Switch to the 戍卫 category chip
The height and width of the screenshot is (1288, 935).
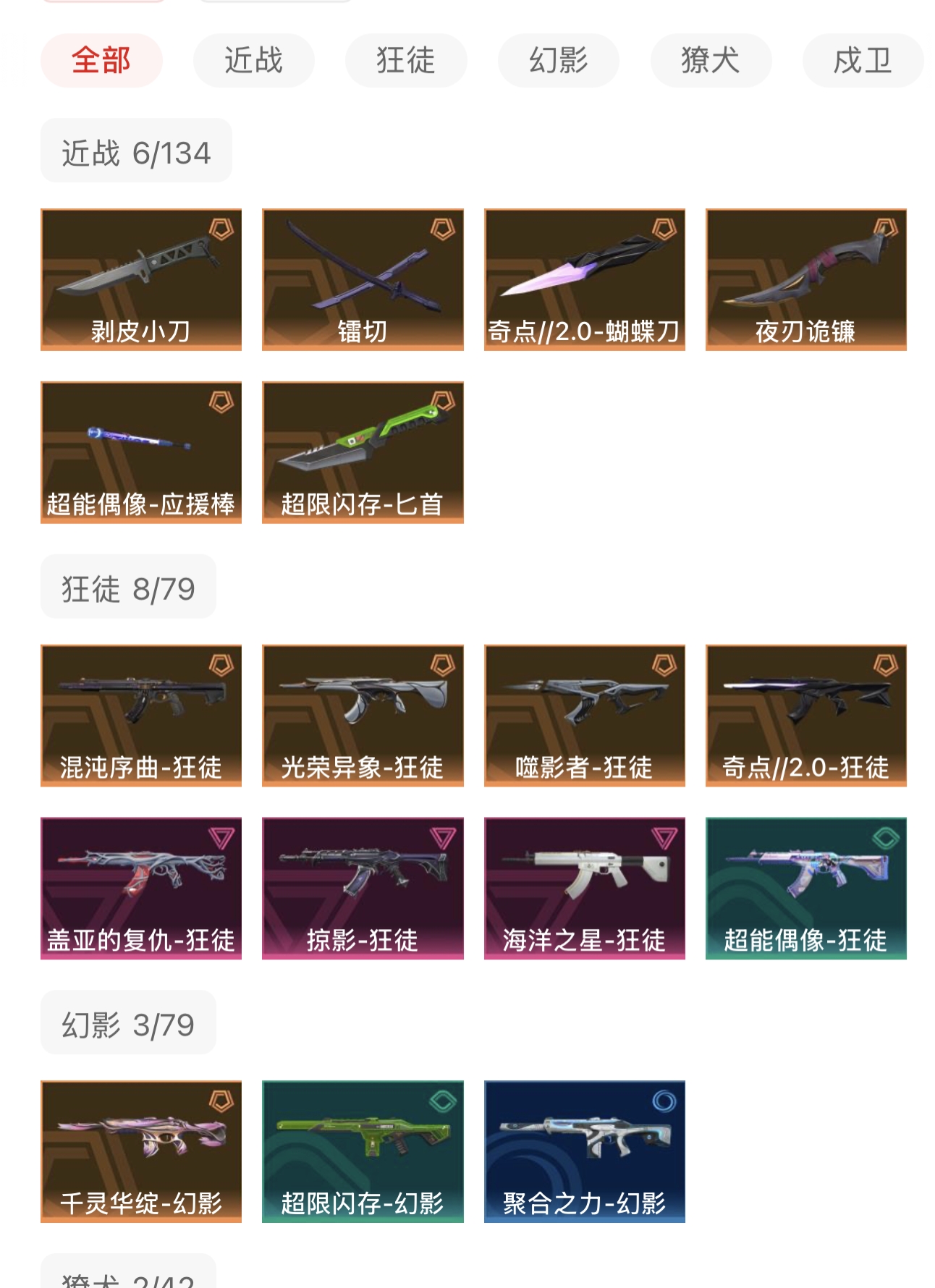pos(863,60)
